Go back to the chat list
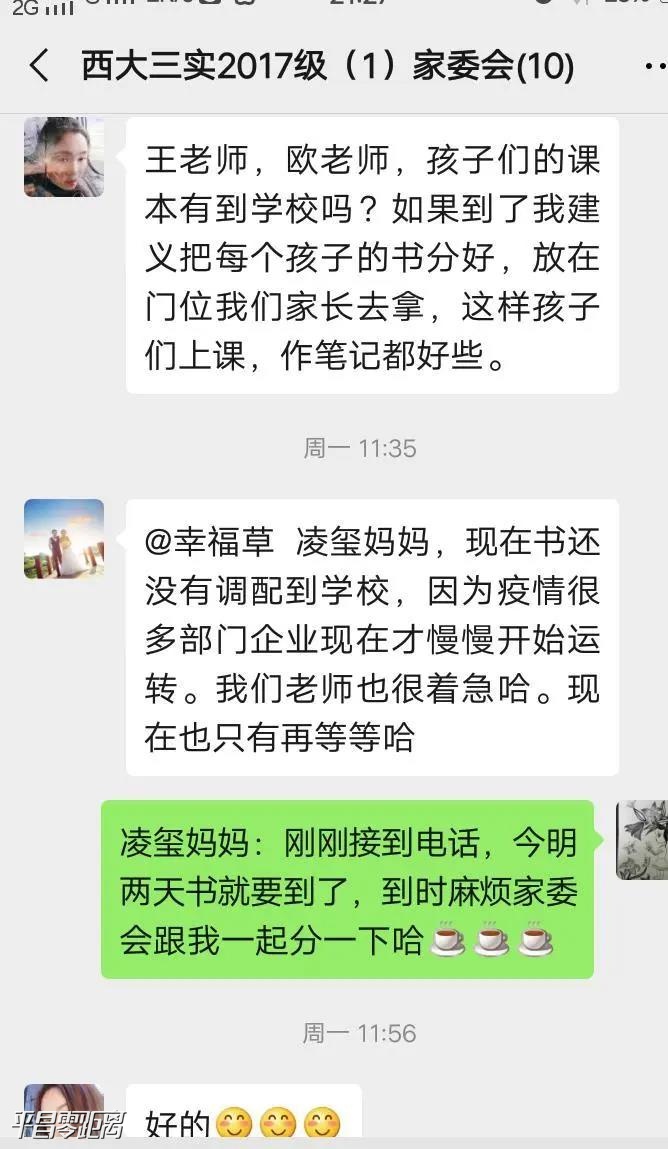The image size is (668, 1149). click(x=38, y=67)
